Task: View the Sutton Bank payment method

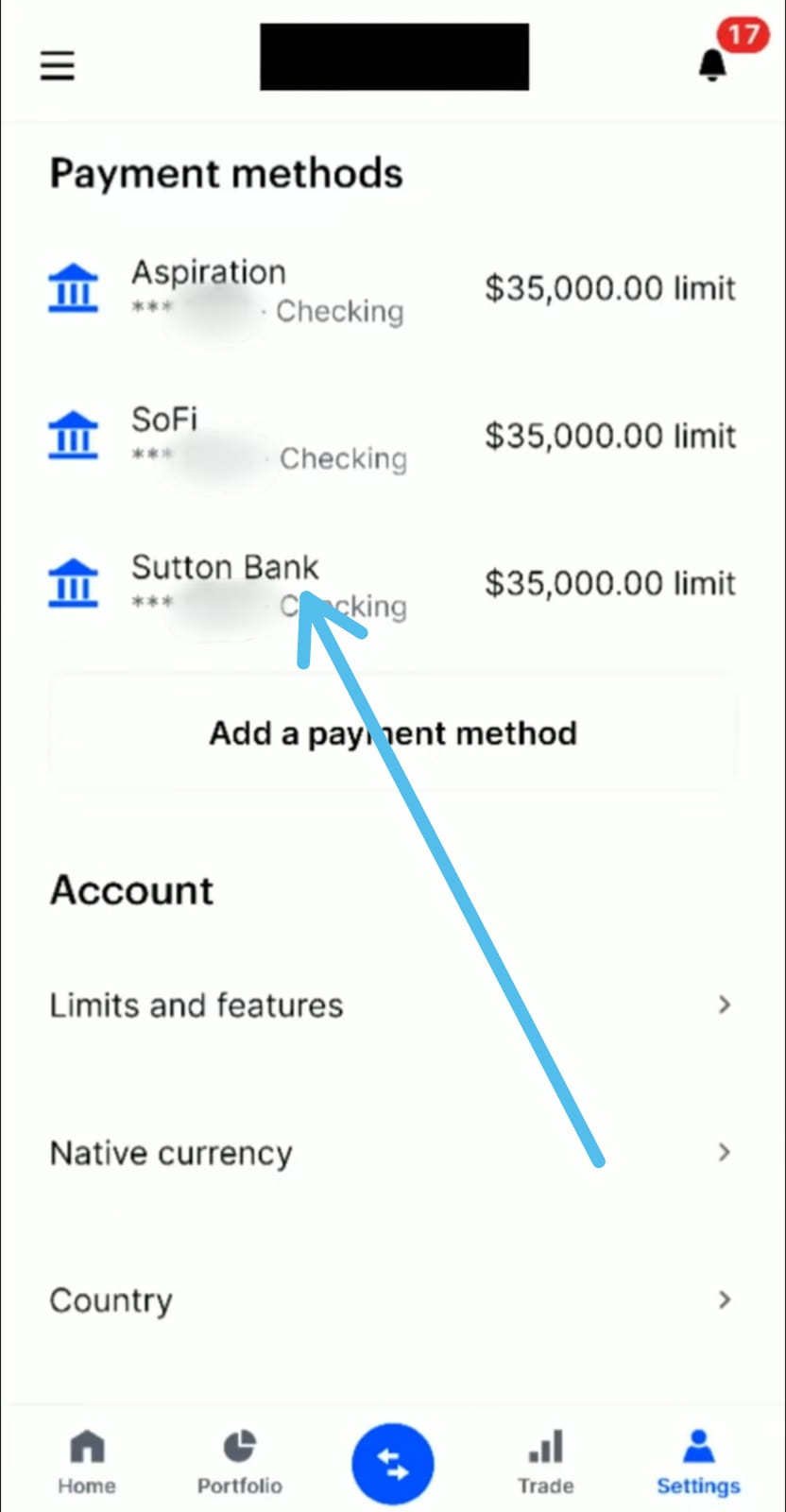Action: point(392,584)
